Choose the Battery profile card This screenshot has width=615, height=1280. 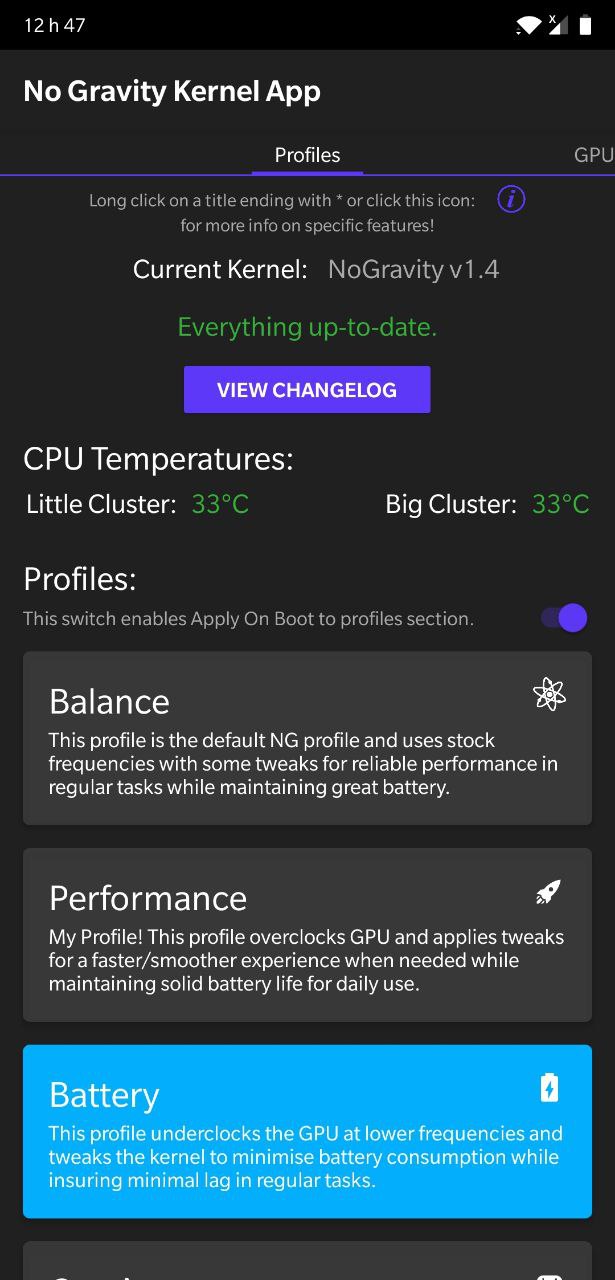coord(307,1131)
